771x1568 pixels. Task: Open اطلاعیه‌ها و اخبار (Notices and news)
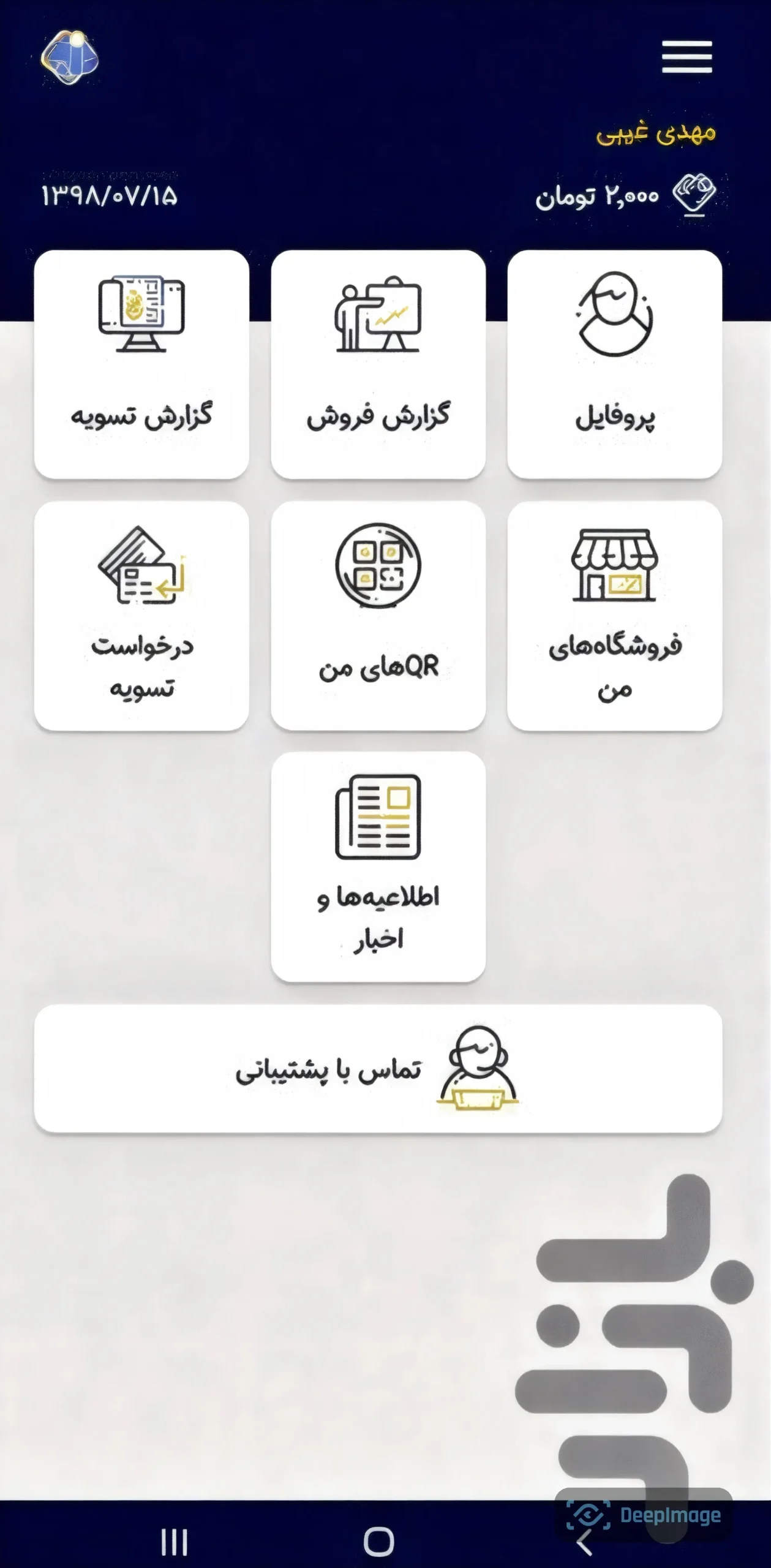[378, 866]
